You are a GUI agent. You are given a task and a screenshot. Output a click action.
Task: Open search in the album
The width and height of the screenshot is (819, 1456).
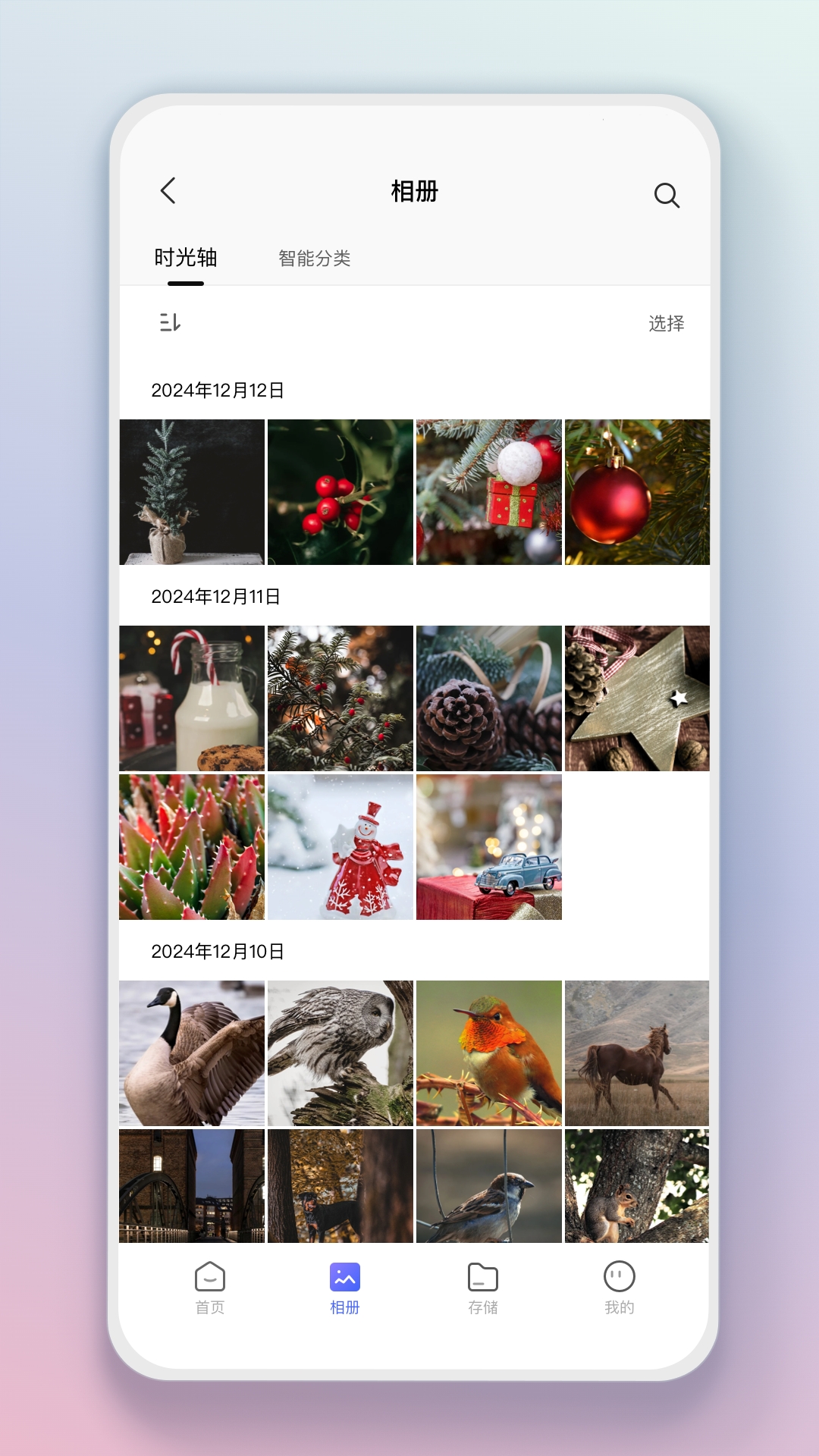667,195
